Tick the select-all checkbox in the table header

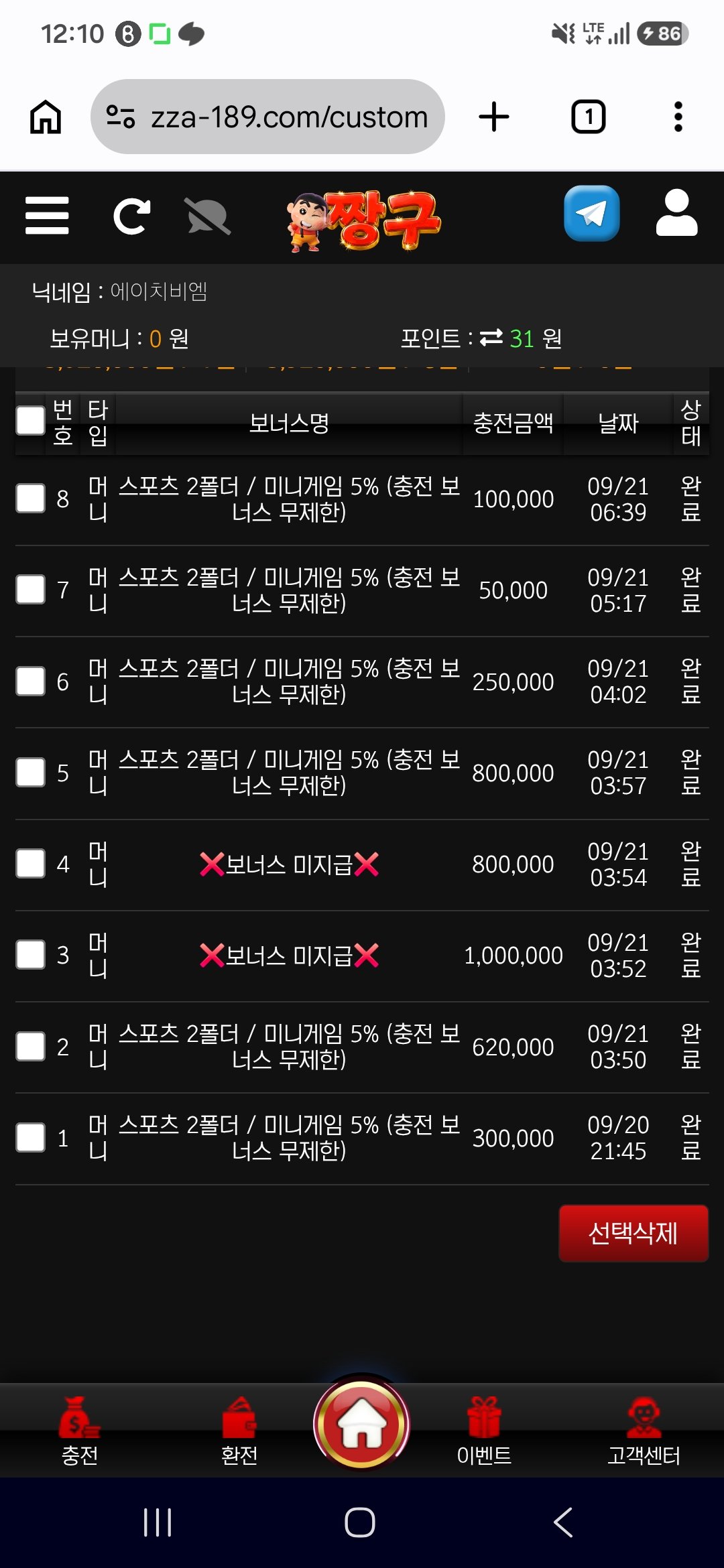pyautogui.click(x=30, y=421)
